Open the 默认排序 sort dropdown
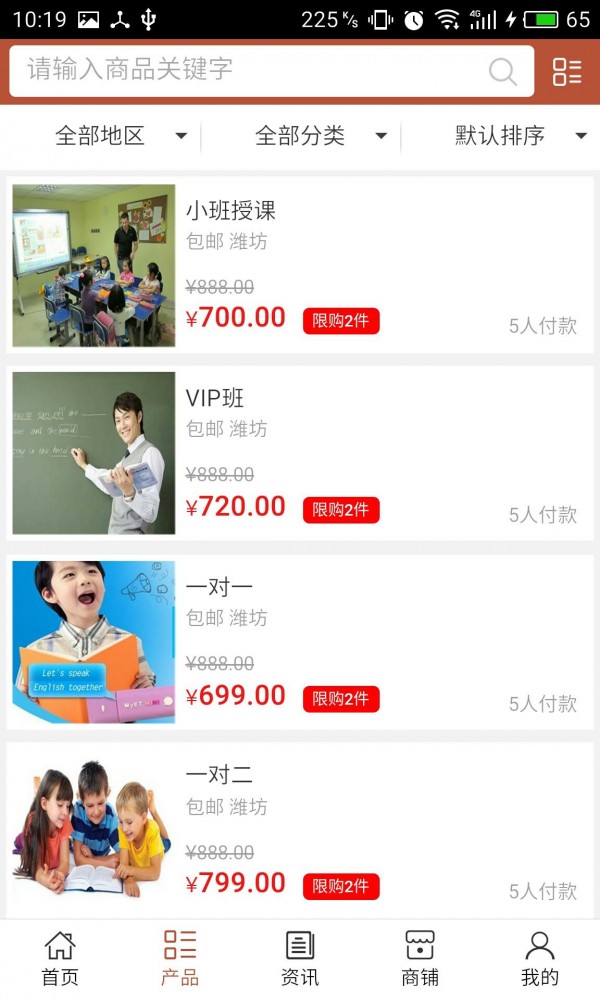This screenshot has width=600, height=1000. pyautogui.click(x=520, y=136)
